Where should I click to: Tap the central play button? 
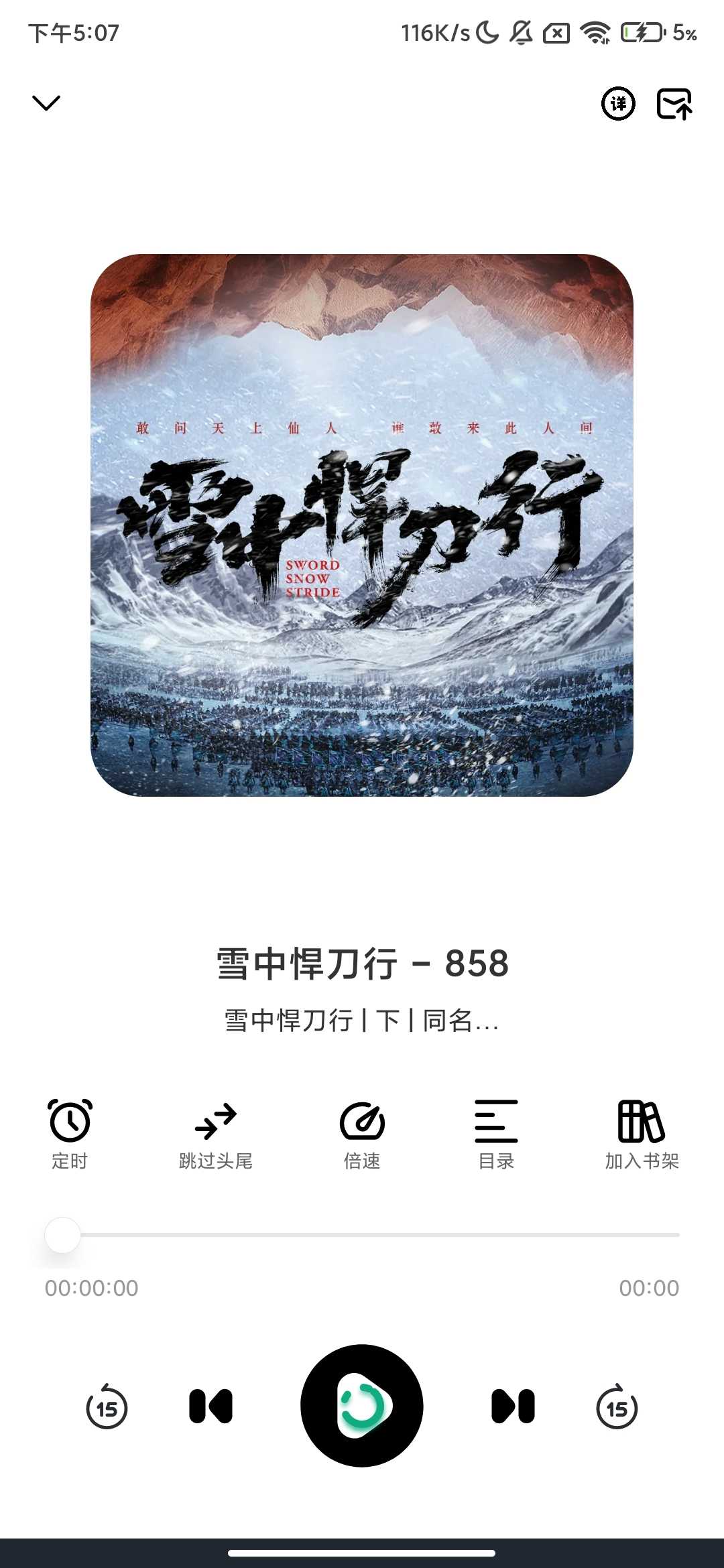(362, 1406)
